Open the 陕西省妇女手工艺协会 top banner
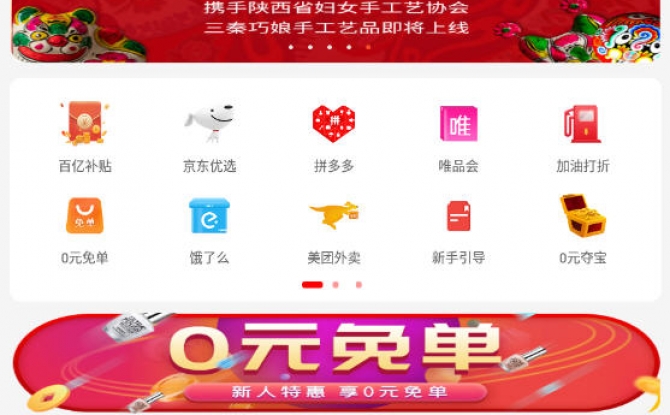 coord(335,25)
